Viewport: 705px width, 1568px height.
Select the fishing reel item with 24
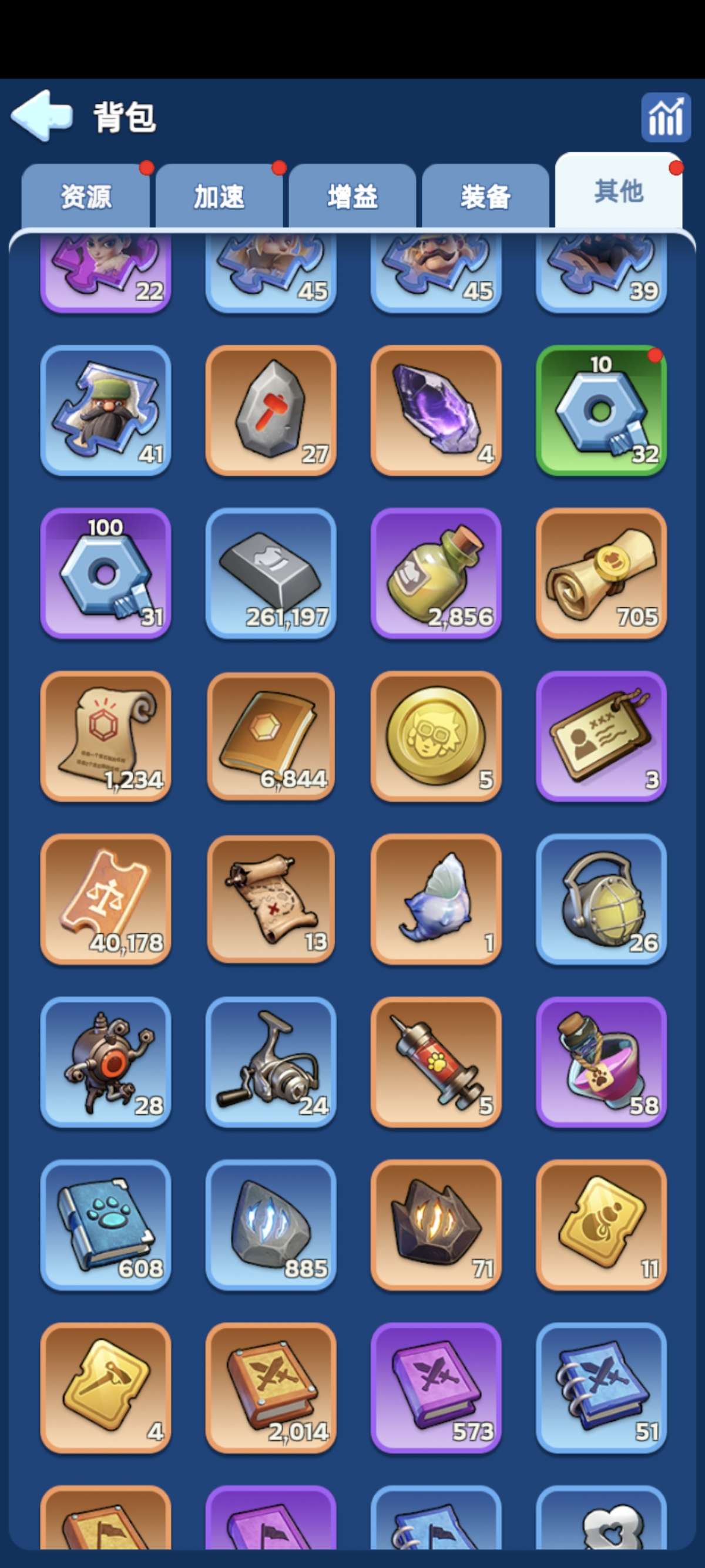[271, 1062]
